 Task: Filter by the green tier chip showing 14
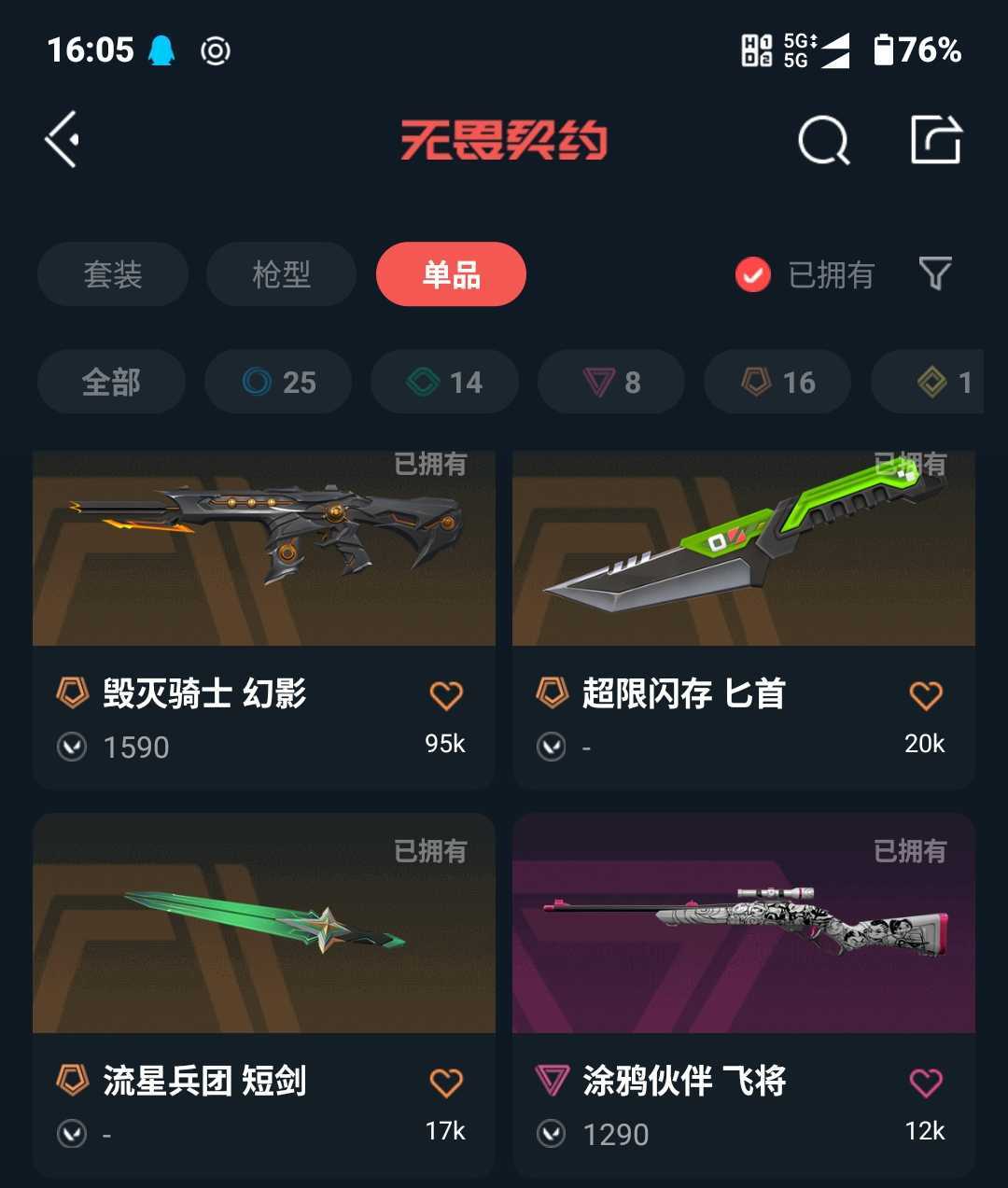pos(444,382)
